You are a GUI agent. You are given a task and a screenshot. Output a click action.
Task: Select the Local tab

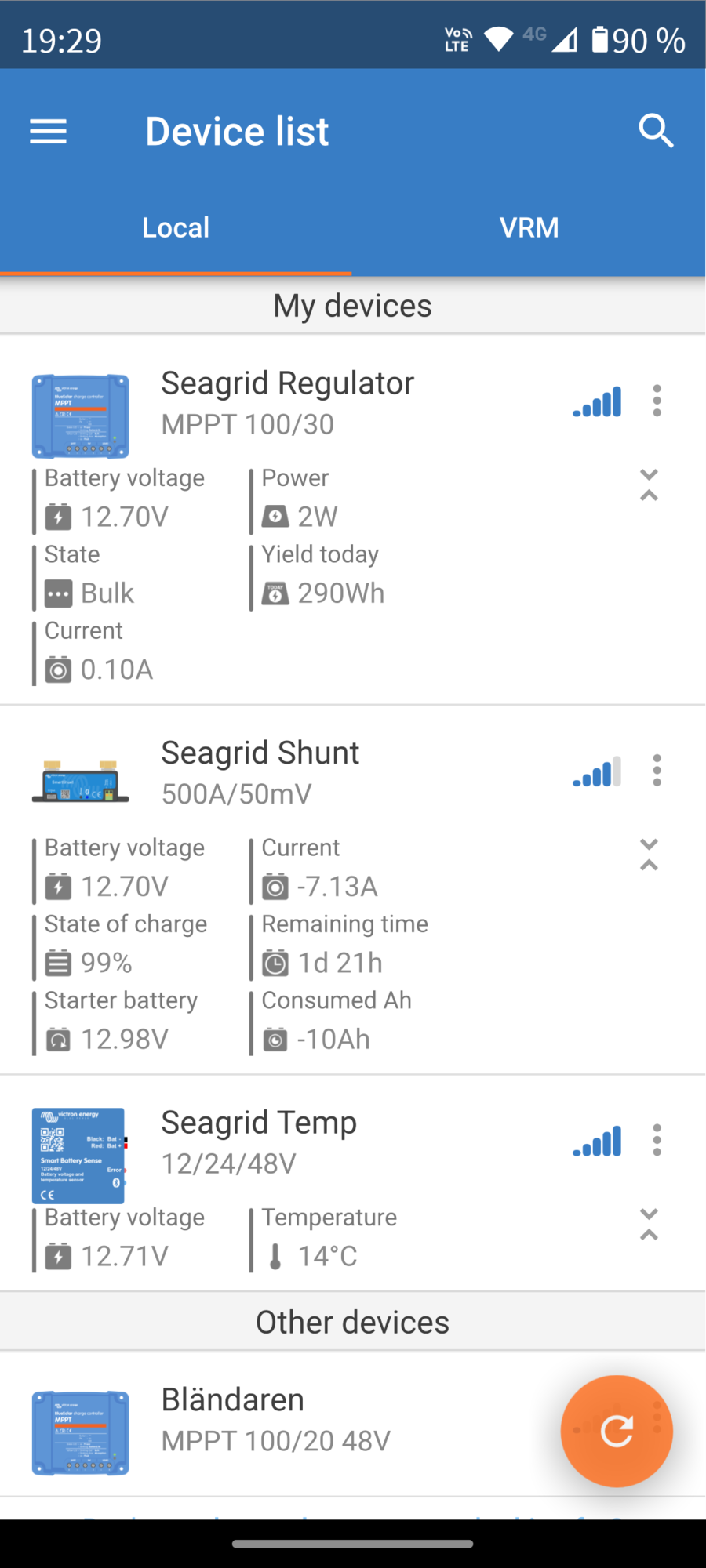(x=176, y=227)
